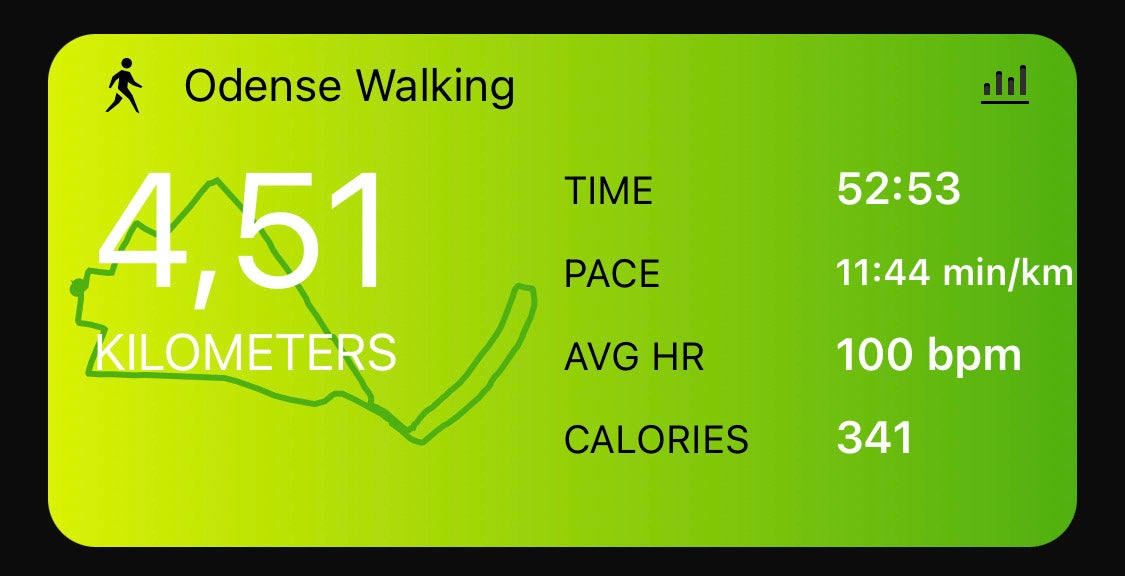Open the workout statistics chart icon
The width and height of the screenshot is (1125, 576).
pyautogui.click(x=1005, y=85)
